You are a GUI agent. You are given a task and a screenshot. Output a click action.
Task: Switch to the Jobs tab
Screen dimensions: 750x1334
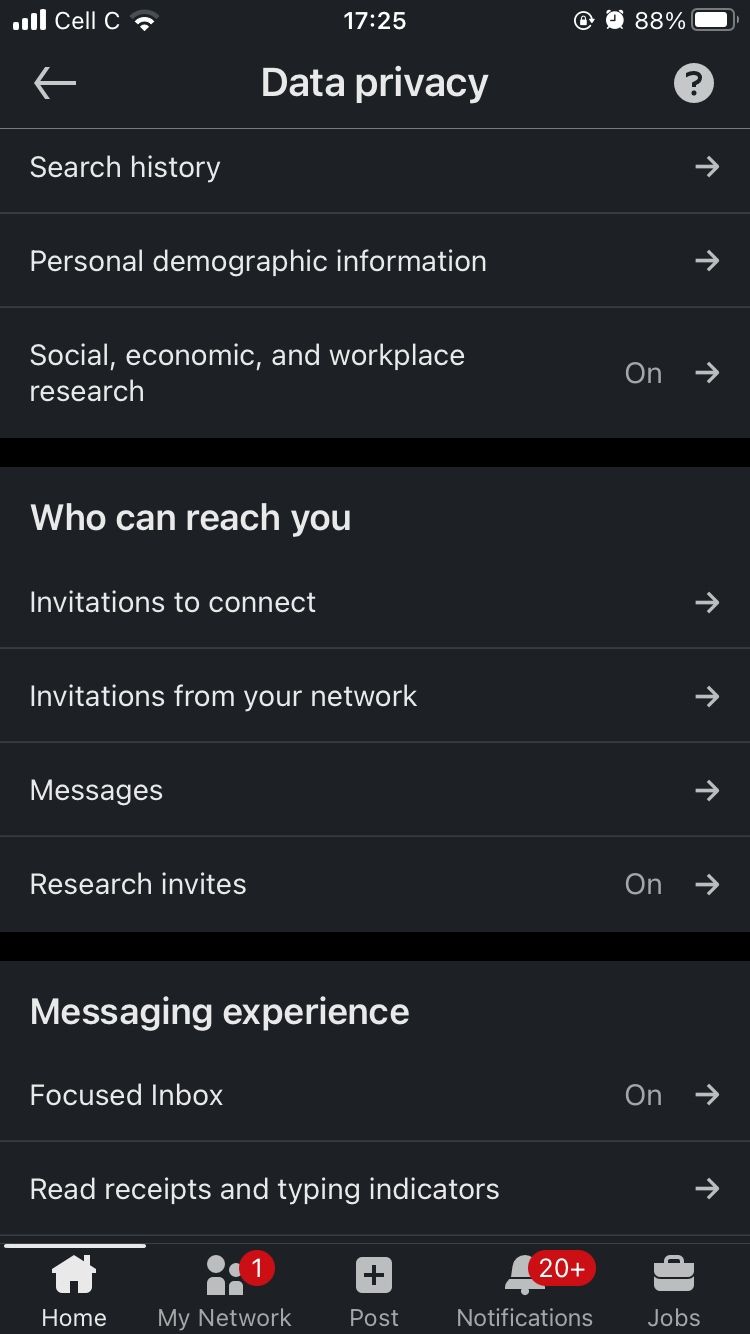[673, 1290]
